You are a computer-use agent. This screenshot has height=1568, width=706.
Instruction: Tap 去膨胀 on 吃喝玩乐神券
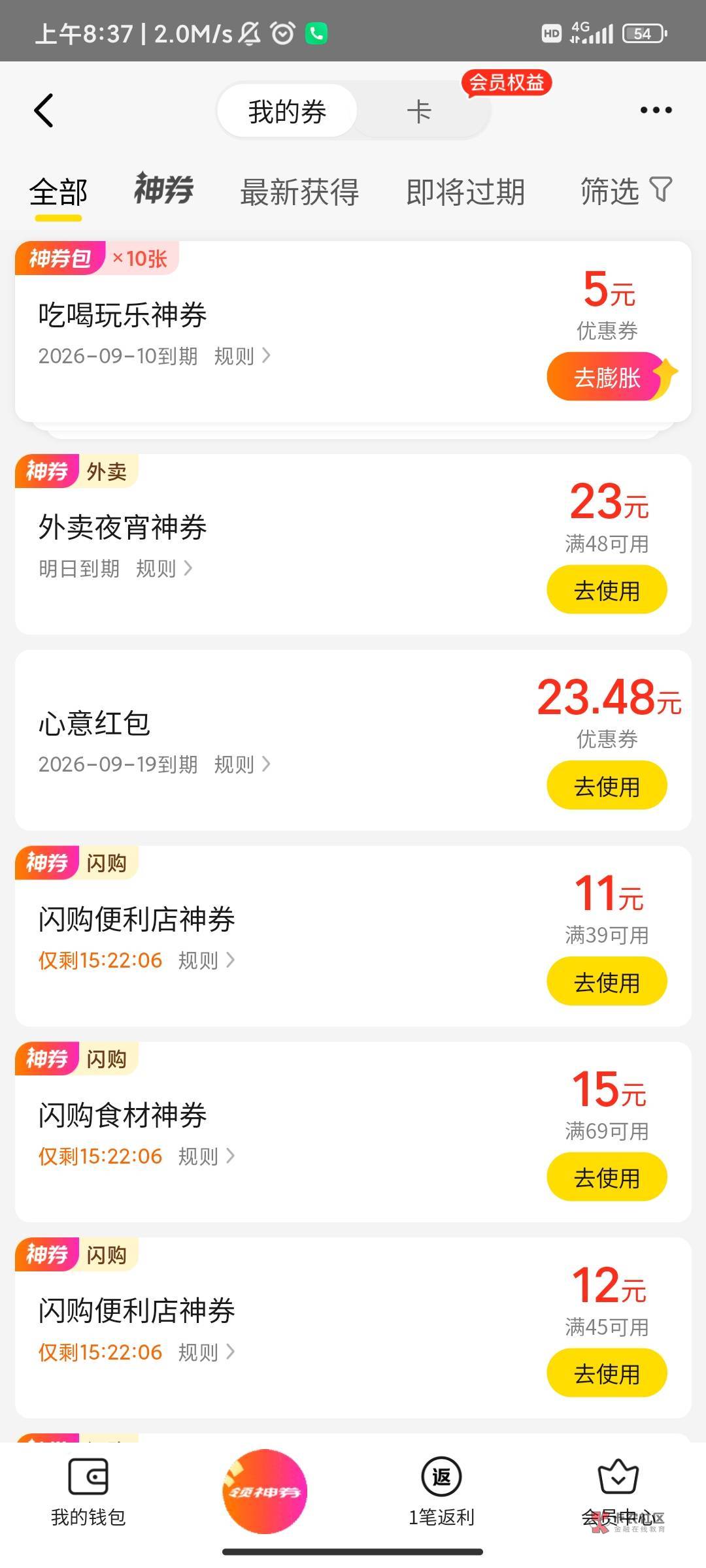(x=607, y=377)
